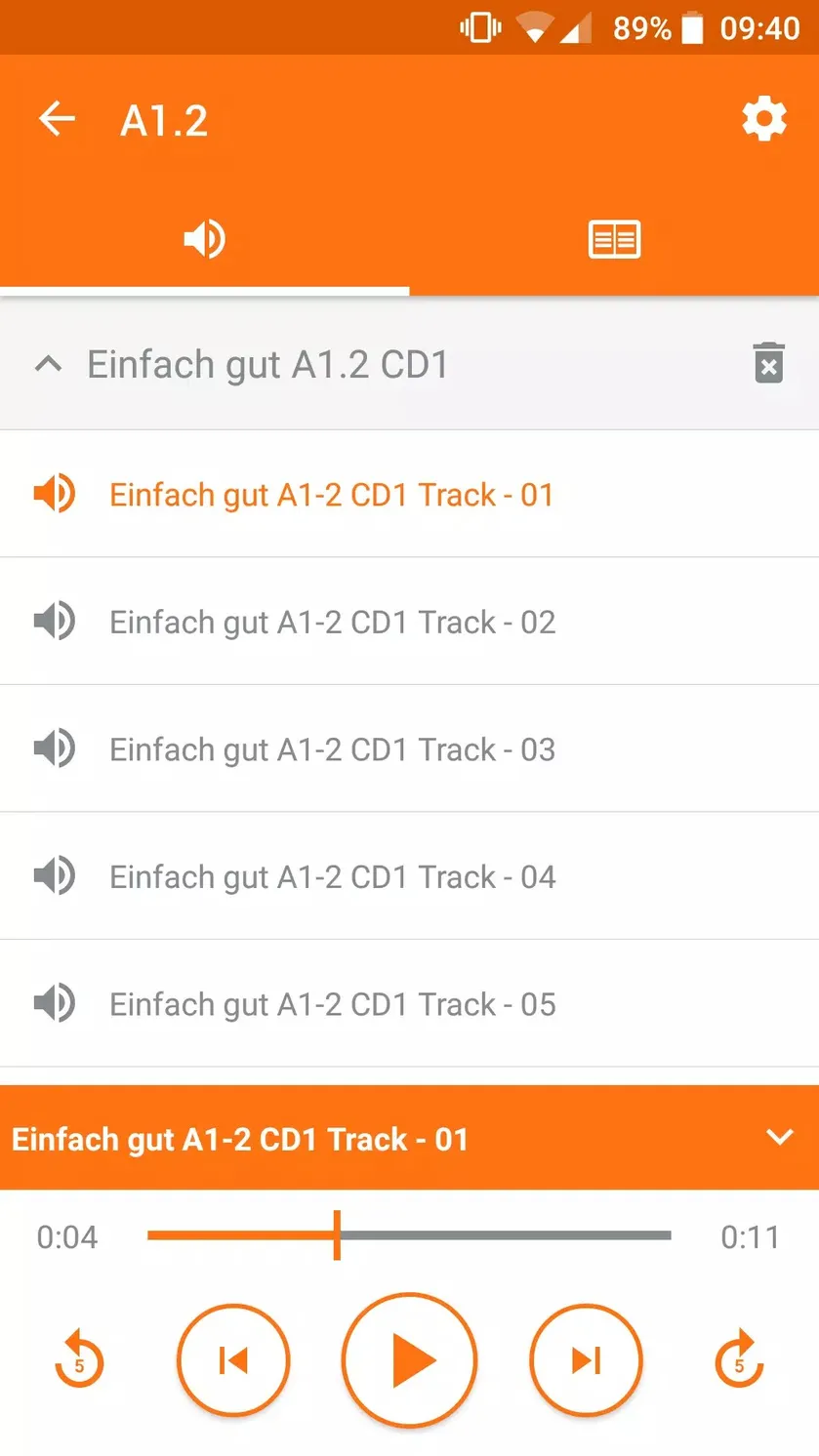Play Einfach gut A1-2 CD1 Track - 02
Image resolution: width=819 pixels, height=1456 pixels.
[x=409, y=622]
